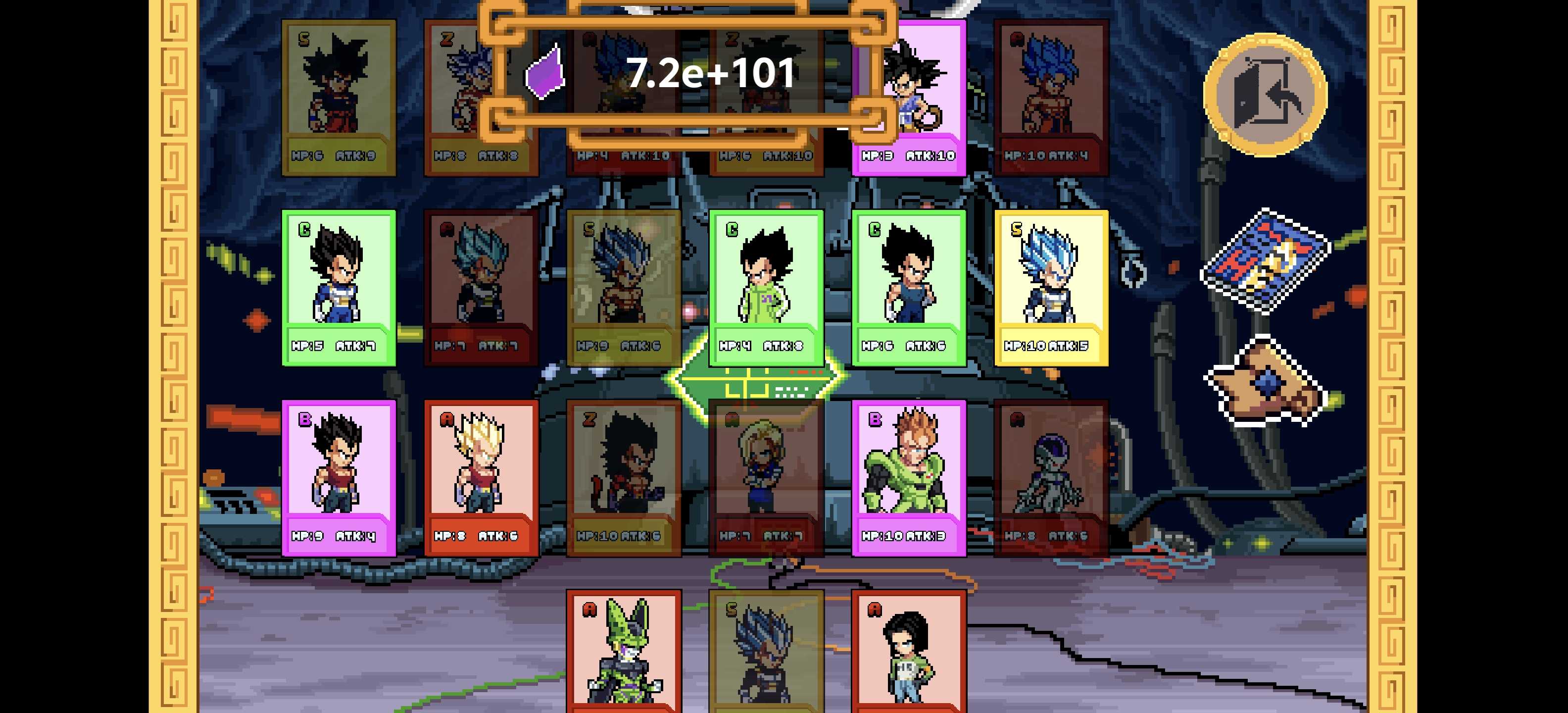Viewport: 1568px width, 713px height.
Task: Select dimmed Frieza A-rank card
Action: coord(1051,478)
